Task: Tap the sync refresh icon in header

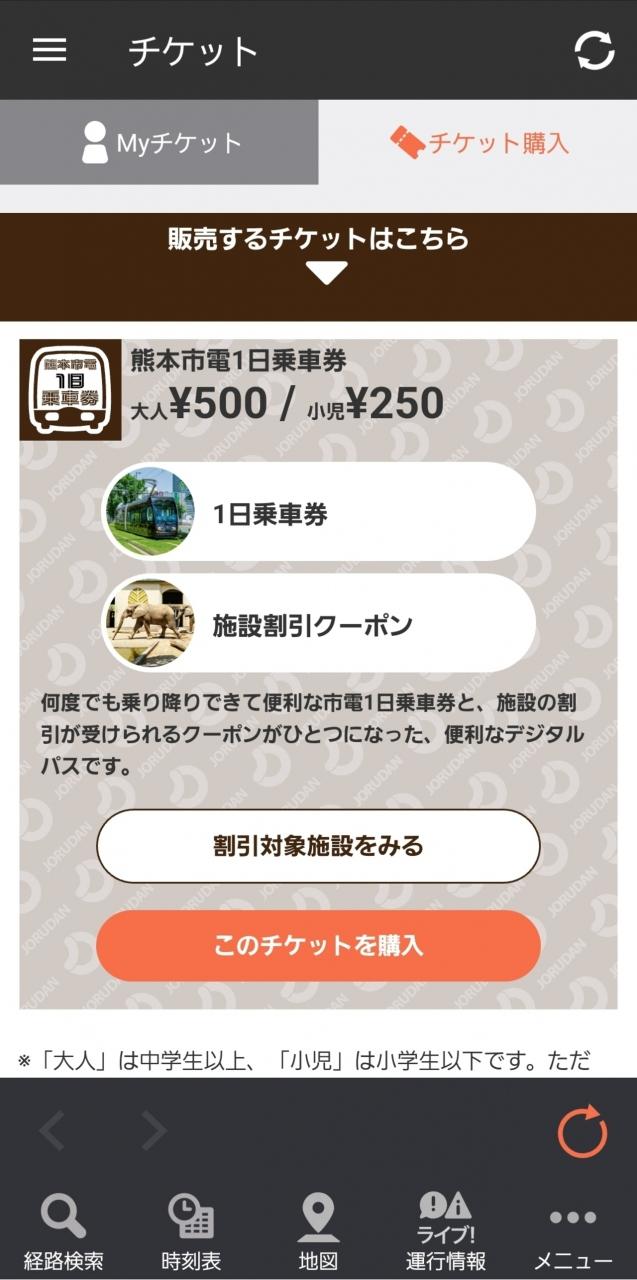Action: [x=594, y=51]
